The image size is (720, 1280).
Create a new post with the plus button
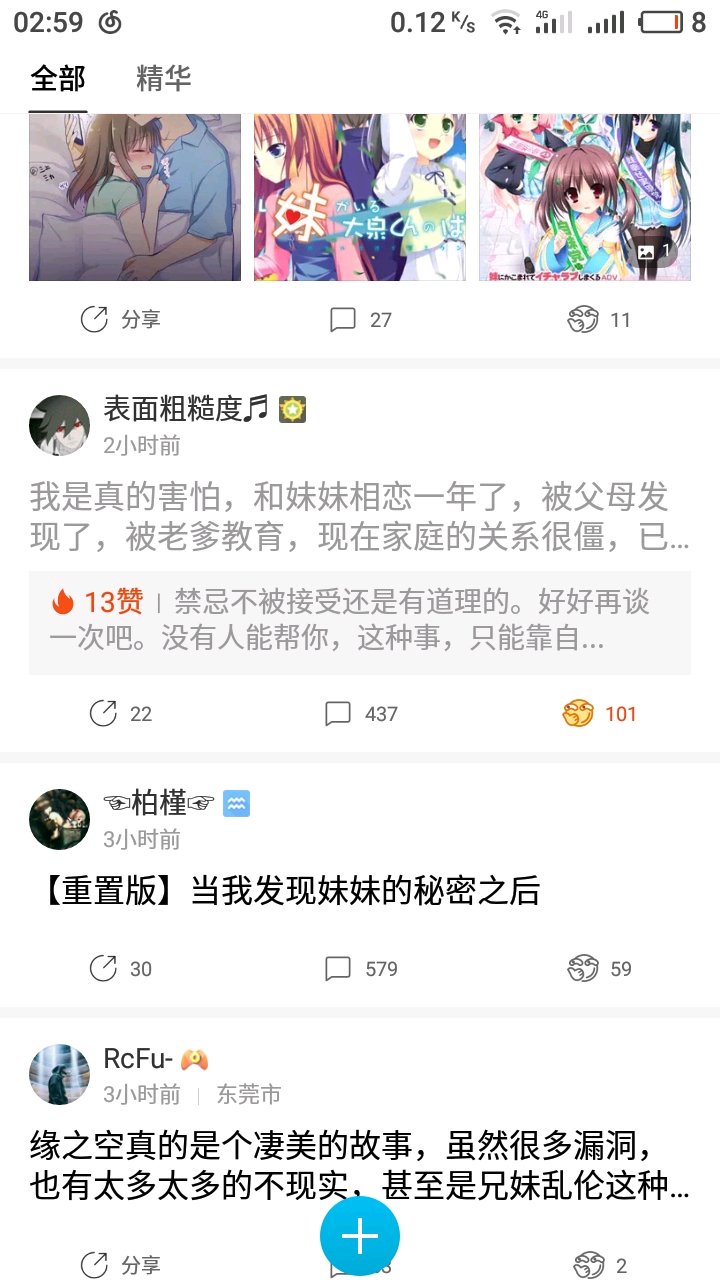(x=360, y=1237)
